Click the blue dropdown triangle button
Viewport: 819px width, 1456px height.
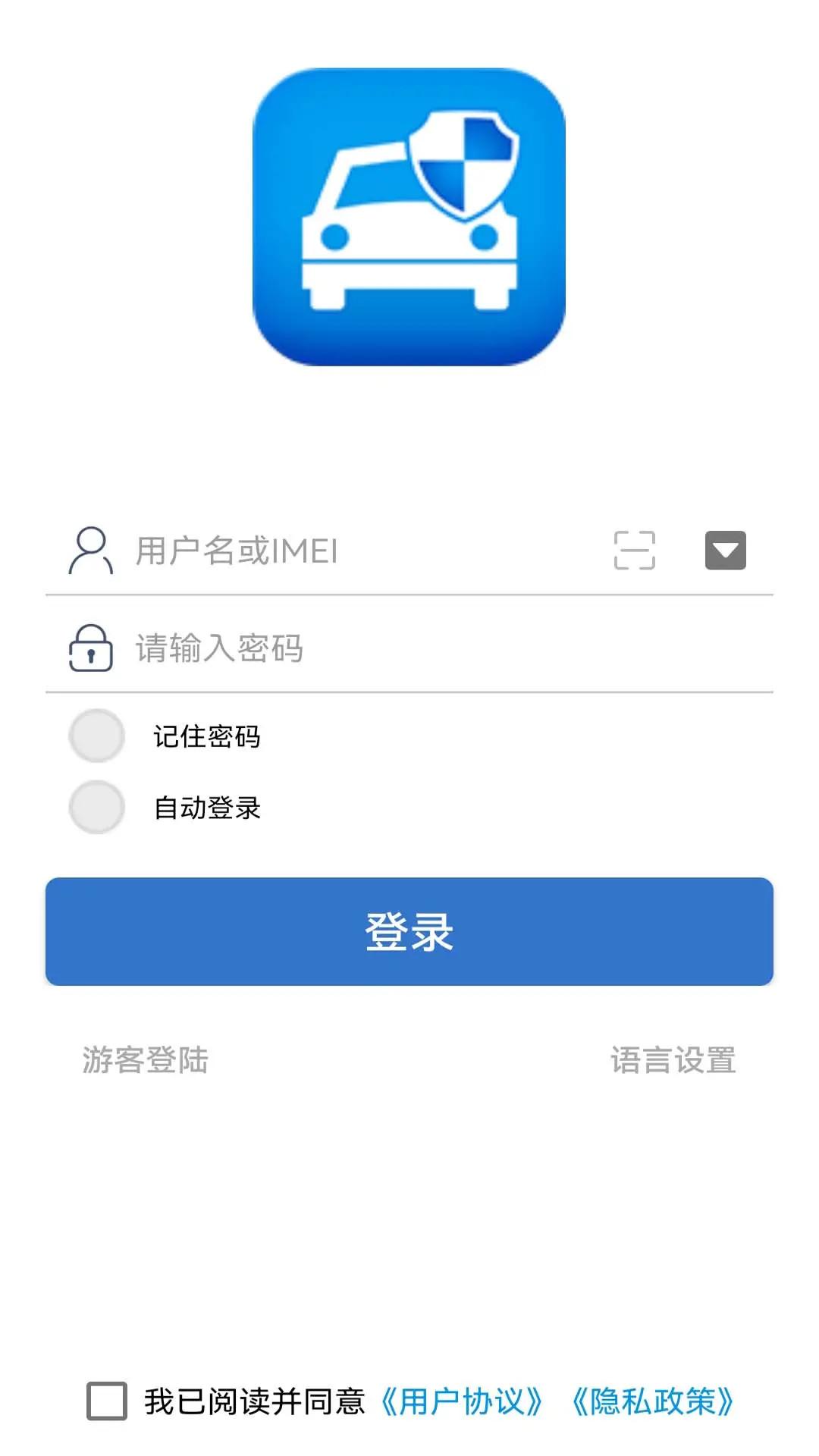(726, 551)
